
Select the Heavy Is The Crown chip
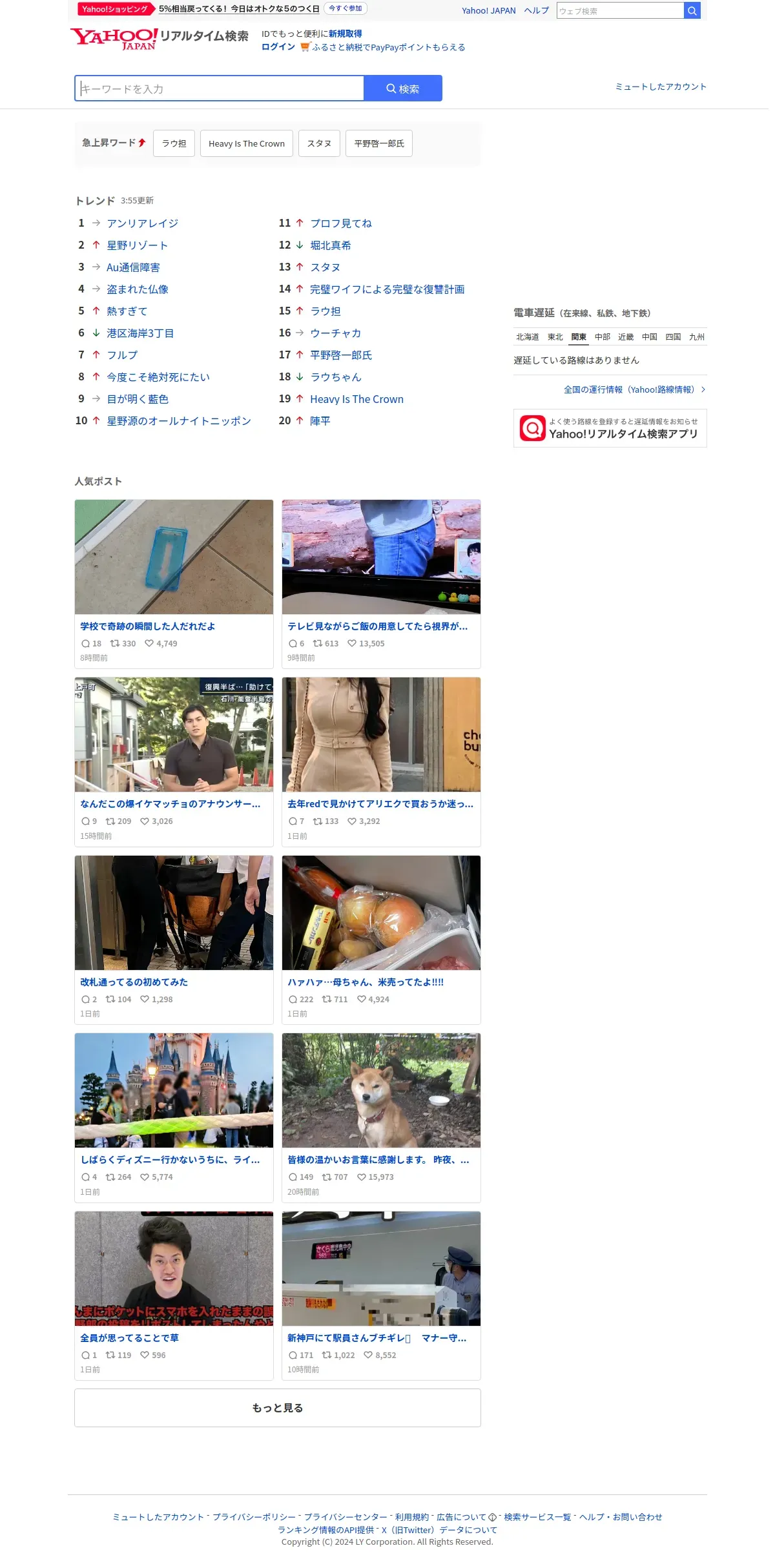coord(247,143)
